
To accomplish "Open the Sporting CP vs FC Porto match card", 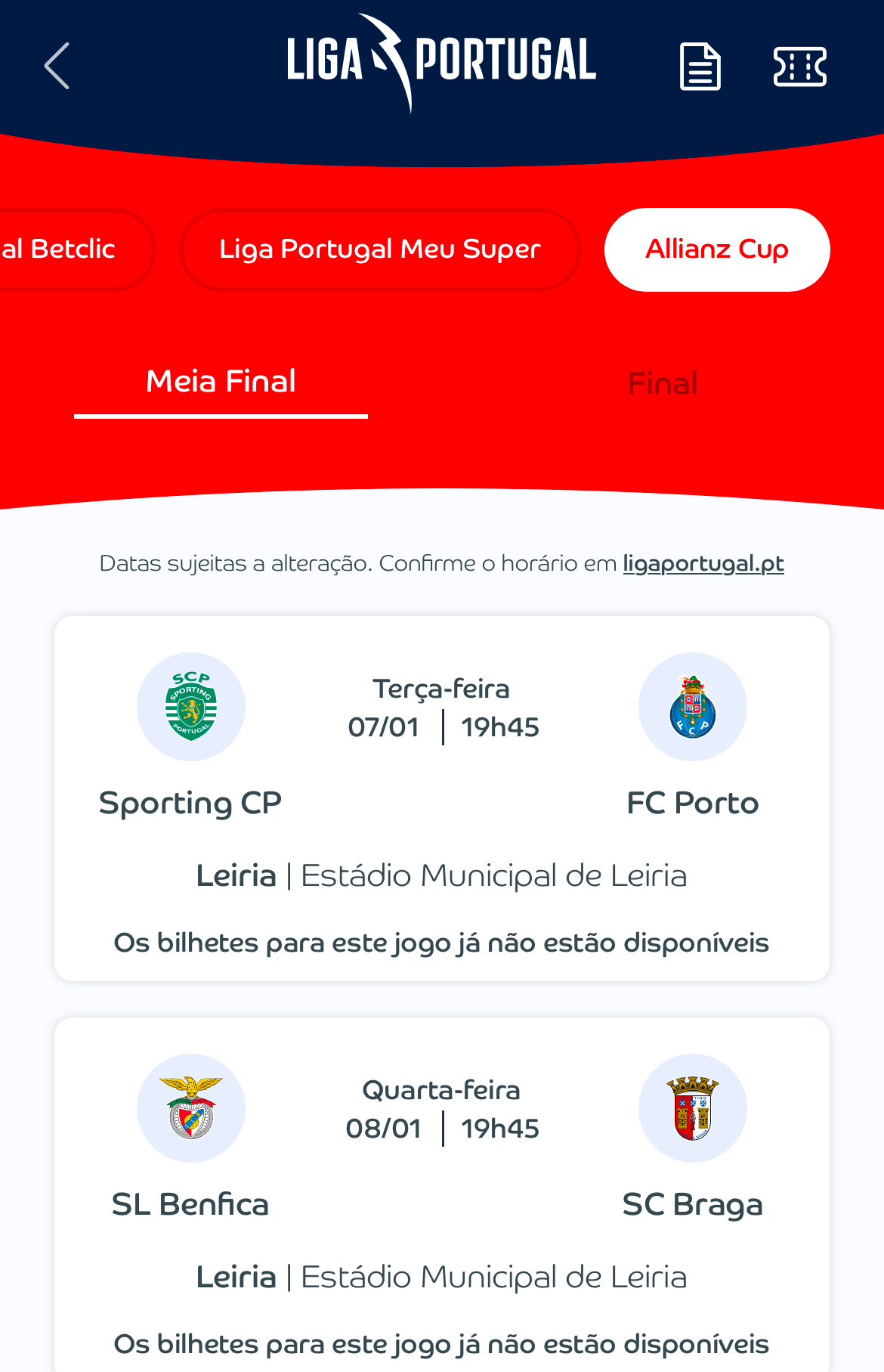I will [x=442, y=798].
